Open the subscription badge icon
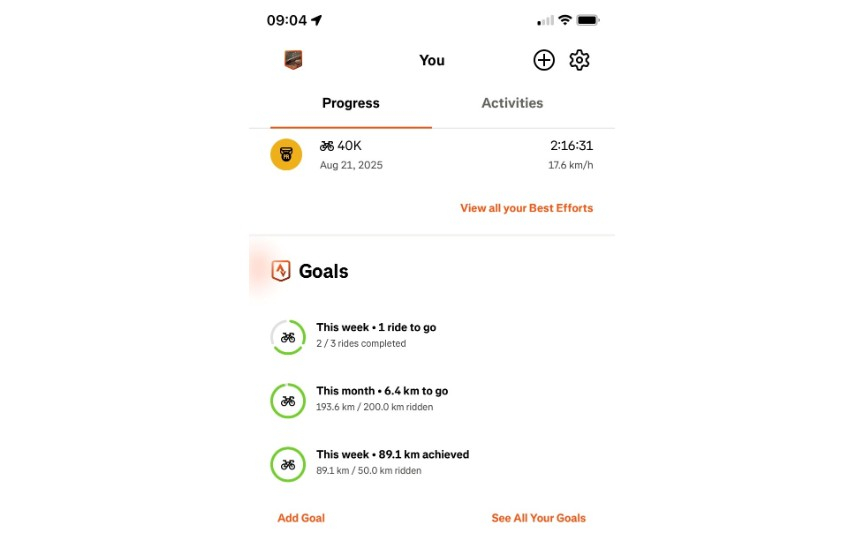The height and width of the screenshot is (540, 864). tap(293, 60)
